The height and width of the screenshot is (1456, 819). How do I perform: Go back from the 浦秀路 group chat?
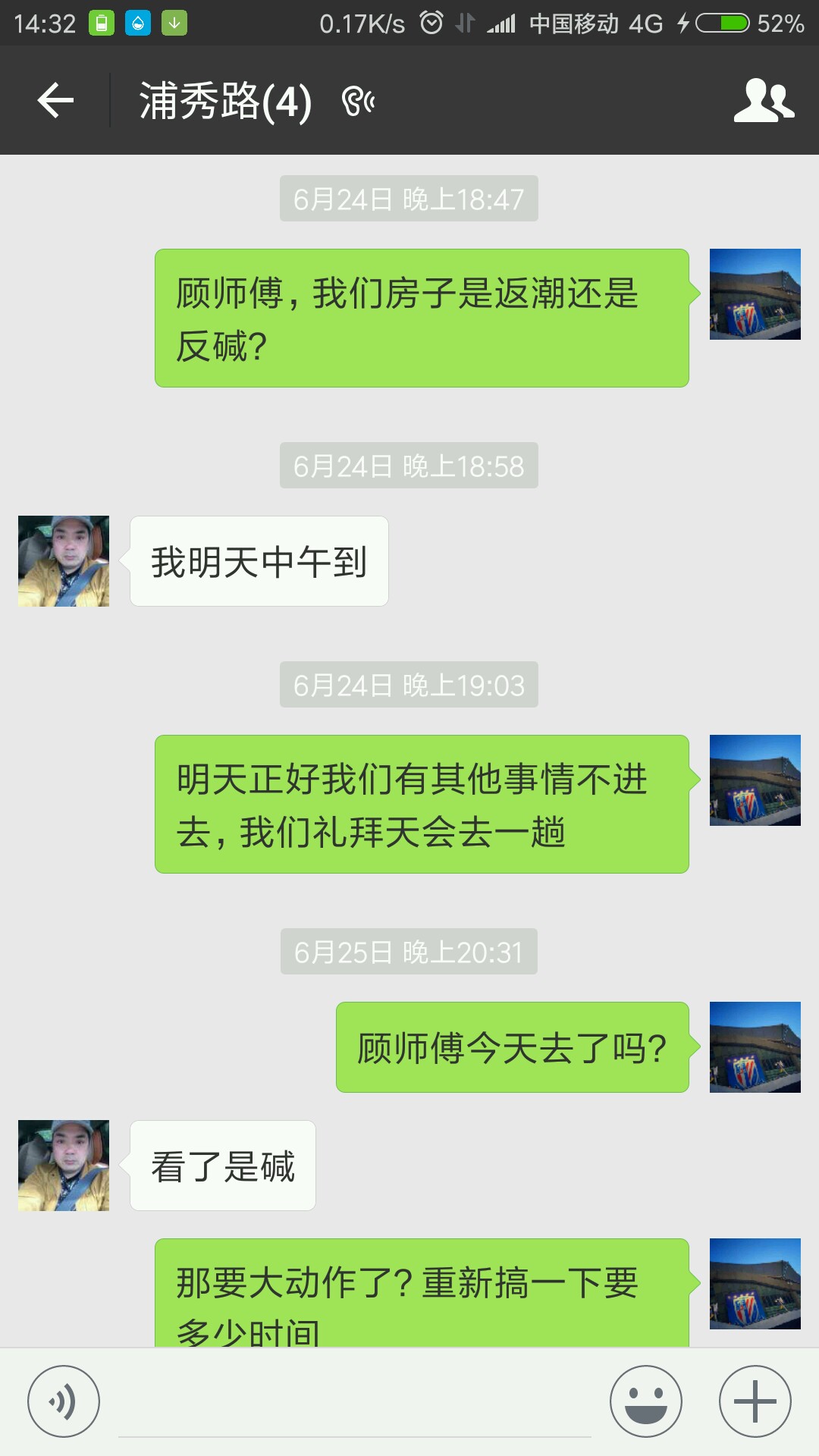[x=55, y=100]
